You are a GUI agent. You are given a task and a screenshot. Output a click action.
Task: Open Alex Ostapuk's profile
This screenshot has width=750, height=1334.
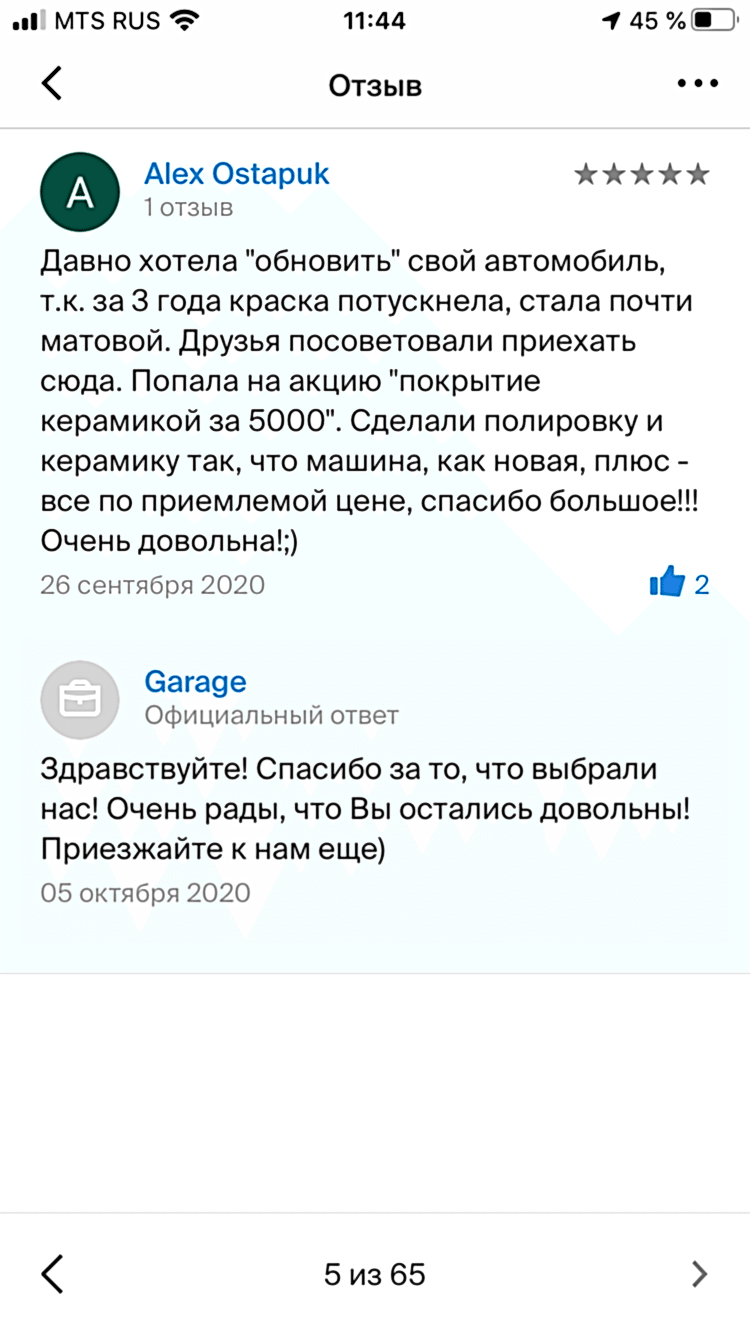(236, 174)
